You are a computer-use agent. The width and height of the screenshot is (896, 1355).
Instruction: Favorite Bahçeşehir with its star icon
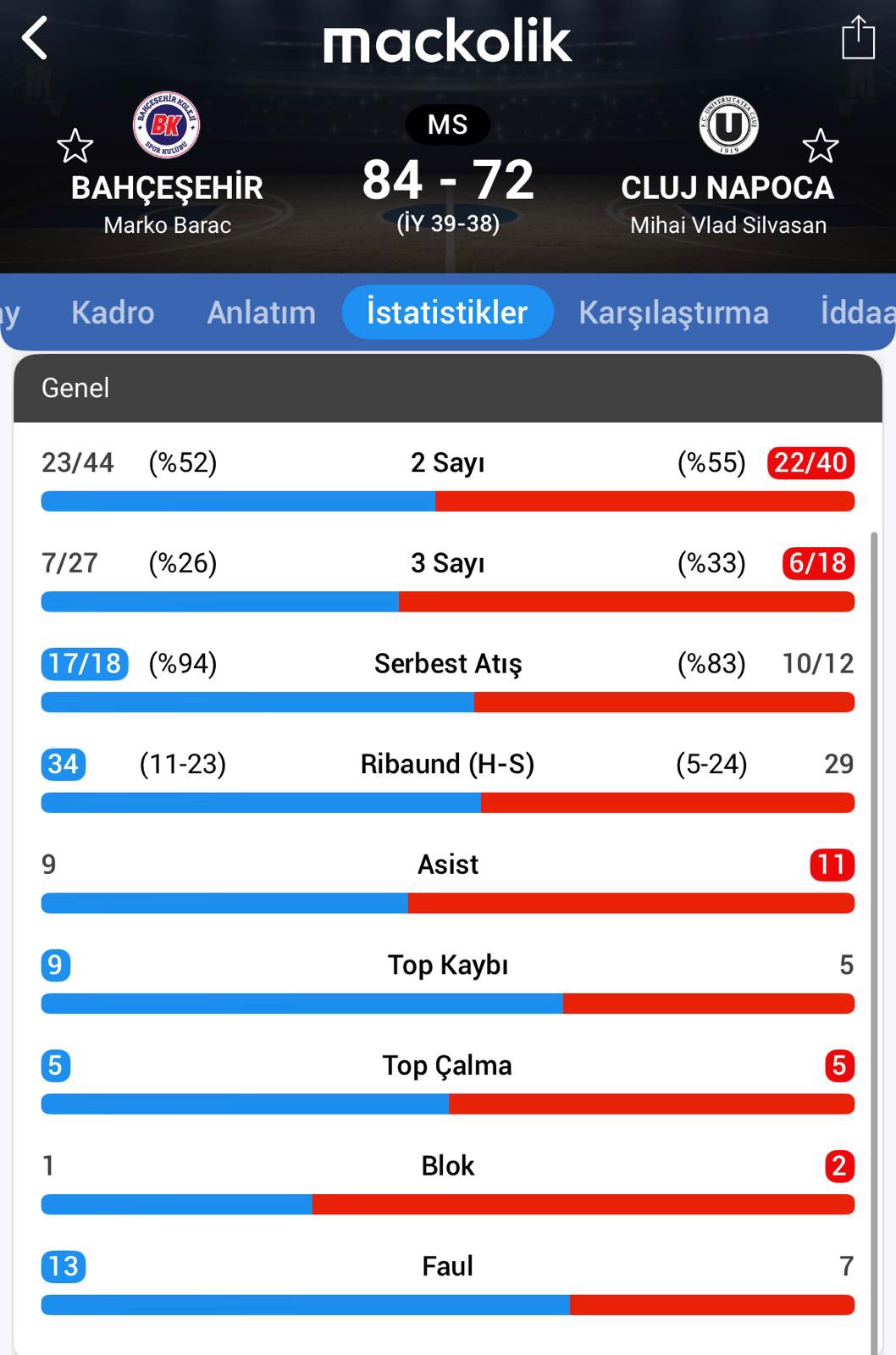pos(75,146)
